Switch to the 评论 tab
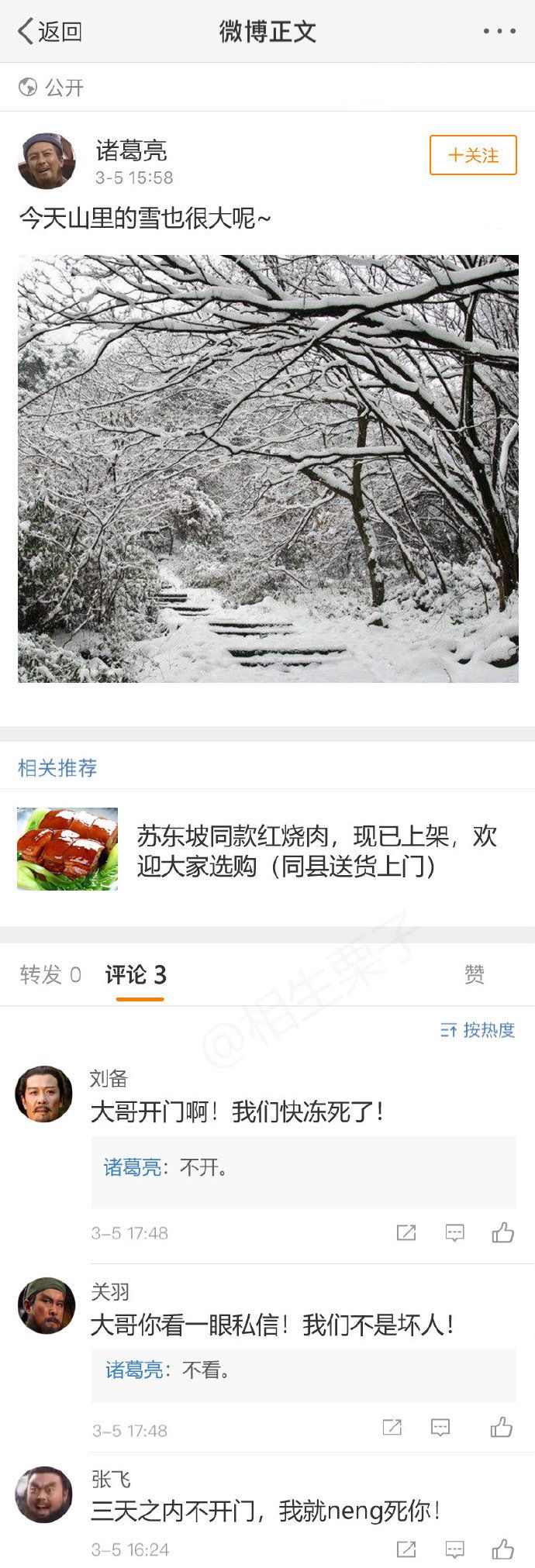The height and width of the screenshot is (1568, 535). 136,974
